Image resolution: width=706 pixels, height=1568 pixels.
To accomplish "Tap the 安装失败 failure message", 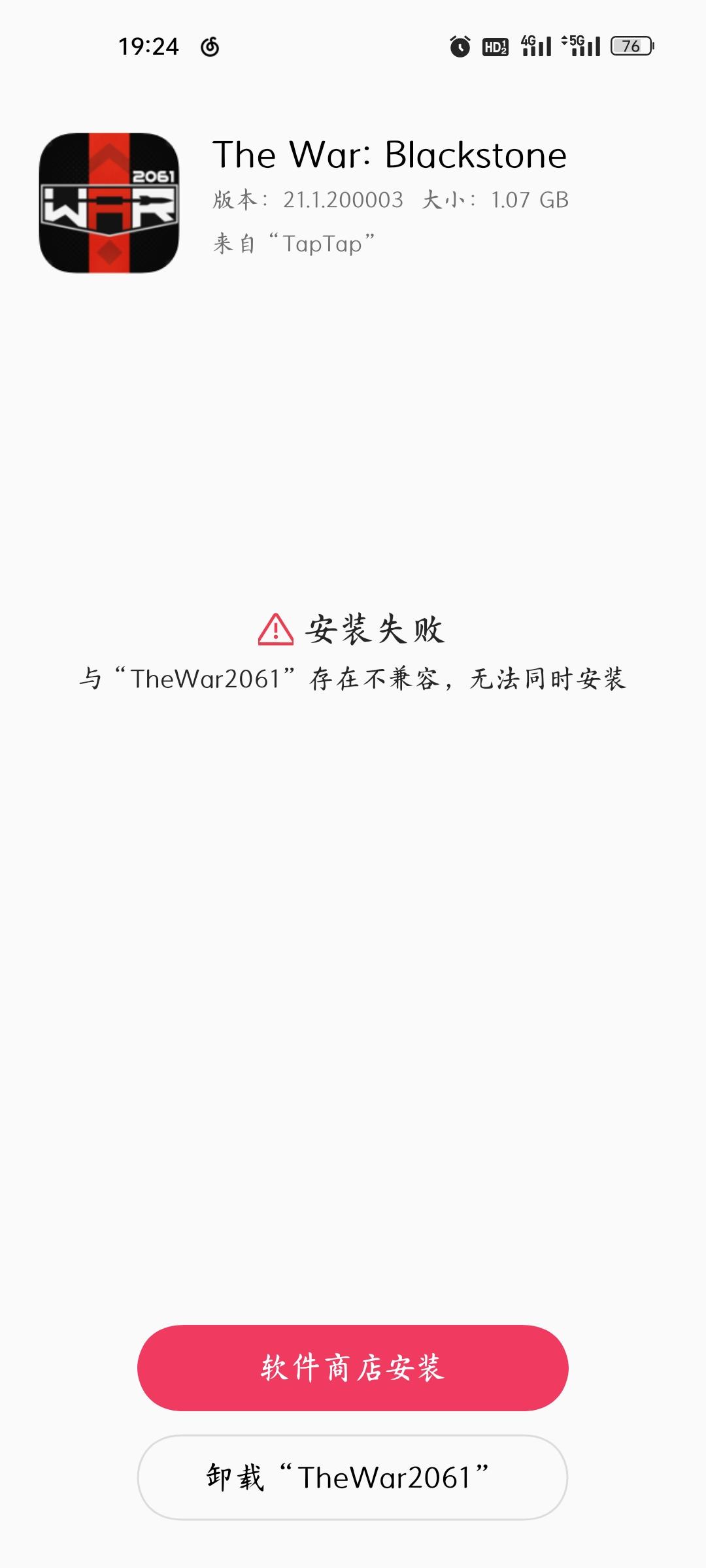I will pyautogui.click(x=376, y=629).
